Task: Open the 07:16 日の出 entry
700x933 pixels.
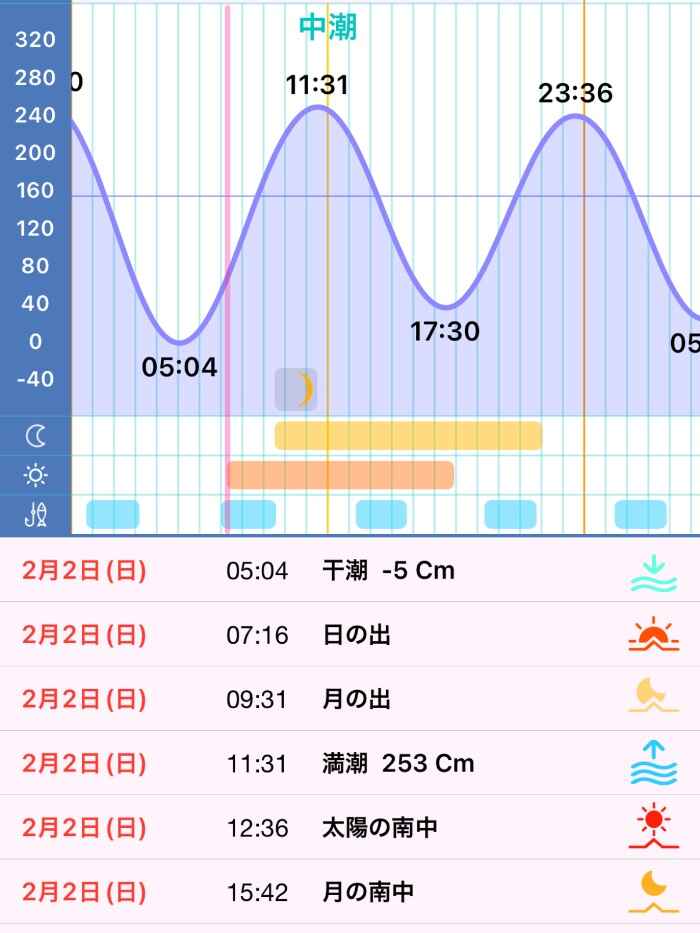Action: pyautogui.click(x=350, y=635)
